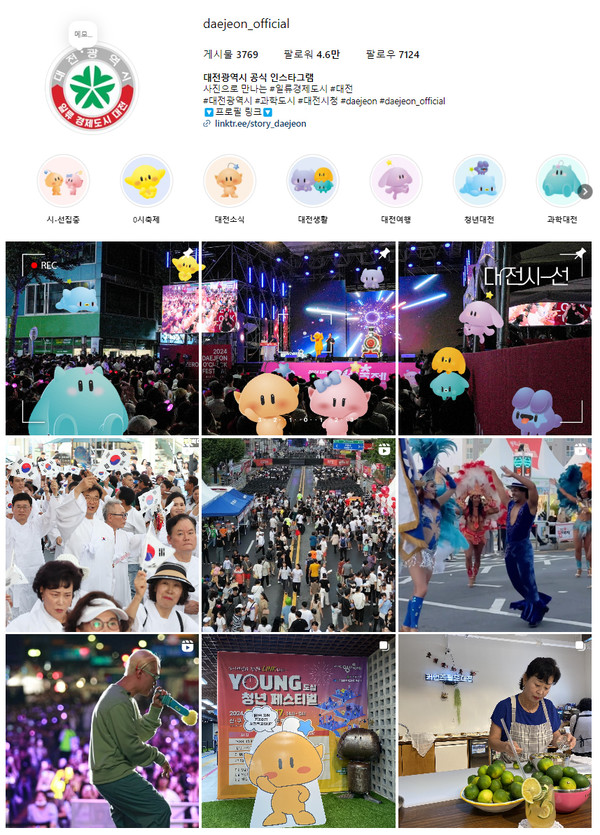Viewport: 600px width, 835px height.
Task: Open the YOUNG 청년 페스티벌 post
Action: (298, 731)
